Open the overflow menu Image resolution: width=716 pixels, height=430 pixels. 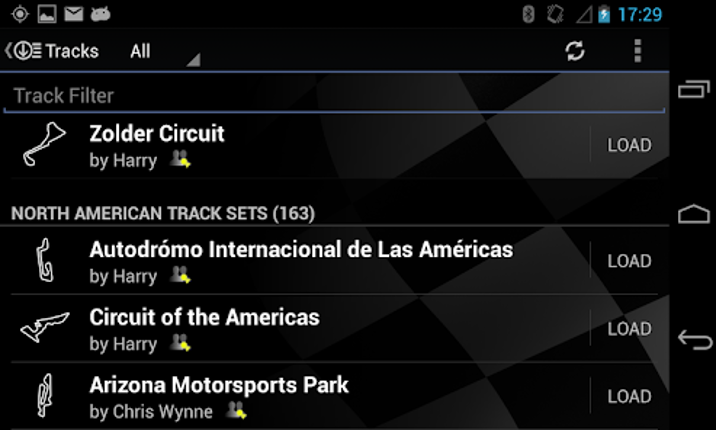(x=637, y=51)
